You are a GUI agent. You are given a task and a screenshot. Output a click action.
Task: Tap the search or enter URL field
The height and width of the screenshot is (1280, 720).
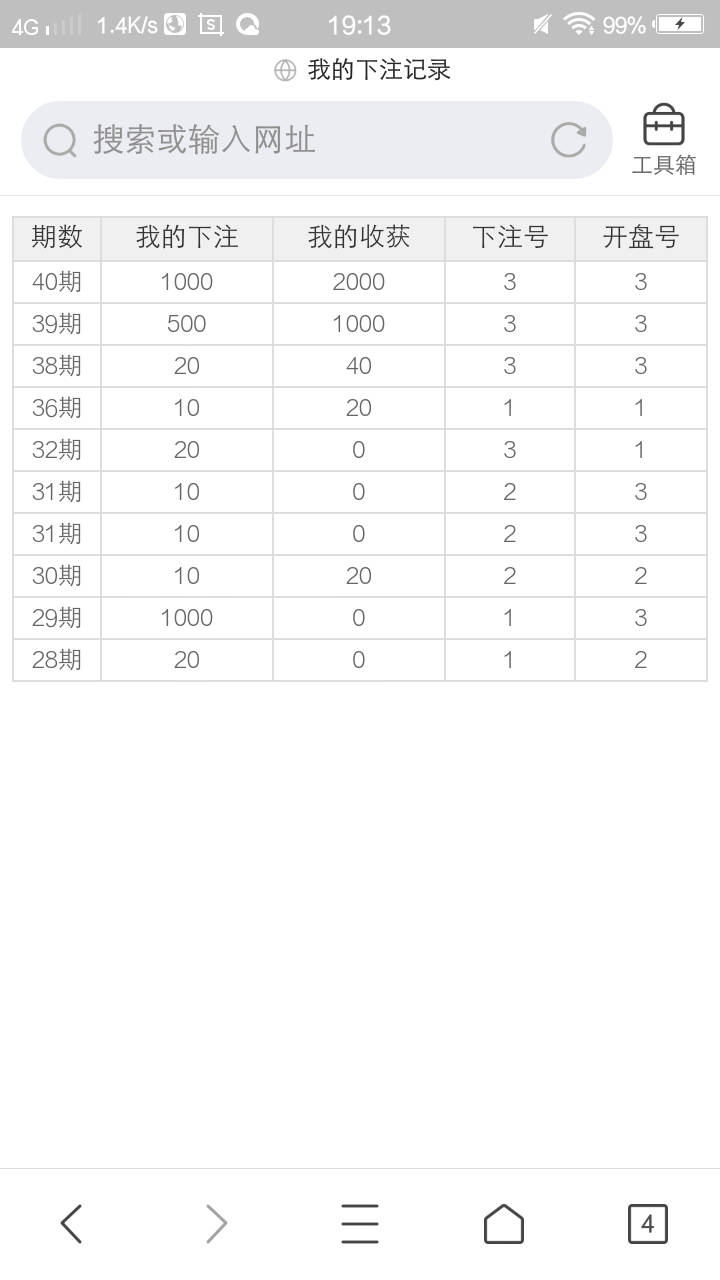point(300,140)
